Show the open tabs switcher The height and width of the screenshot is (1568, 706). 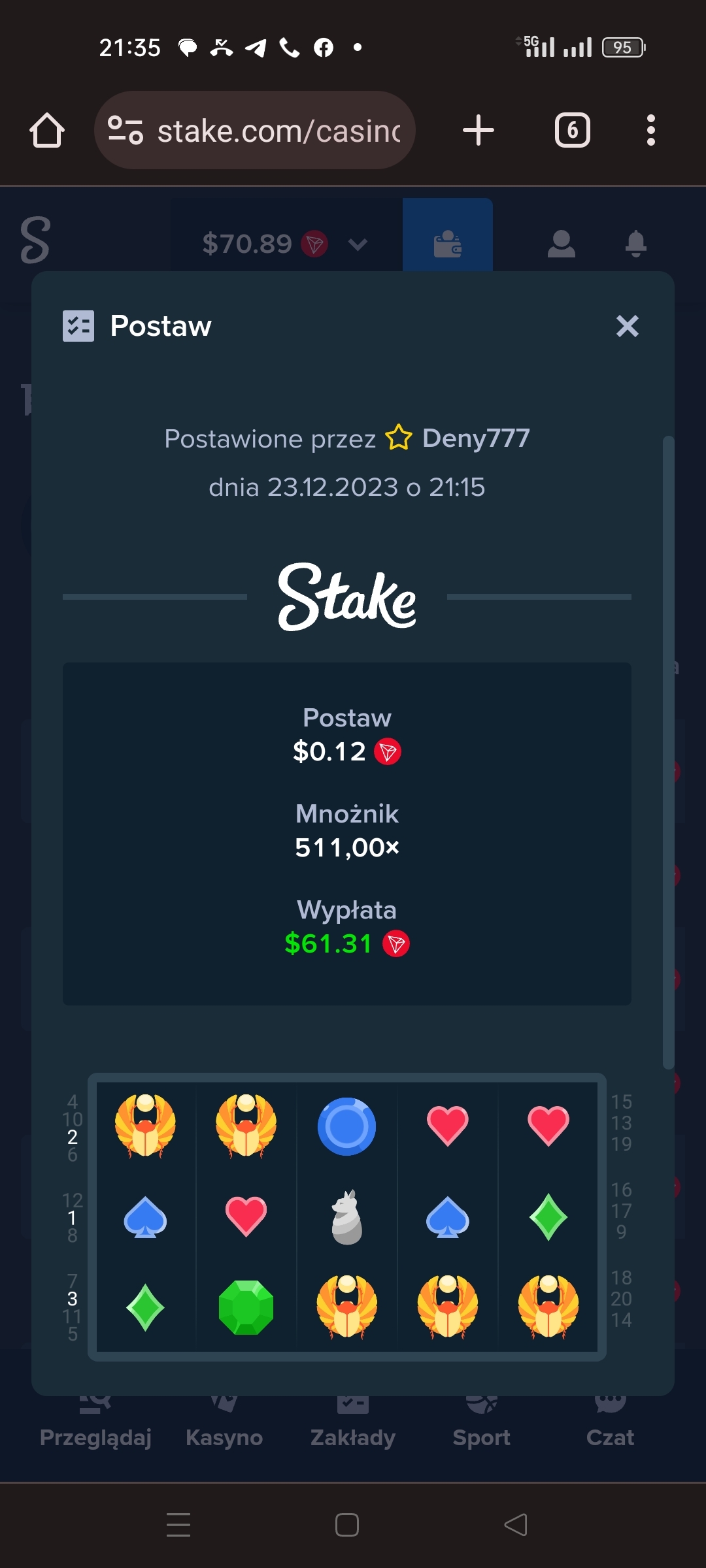pyautogui.click(x=573, y=130)
